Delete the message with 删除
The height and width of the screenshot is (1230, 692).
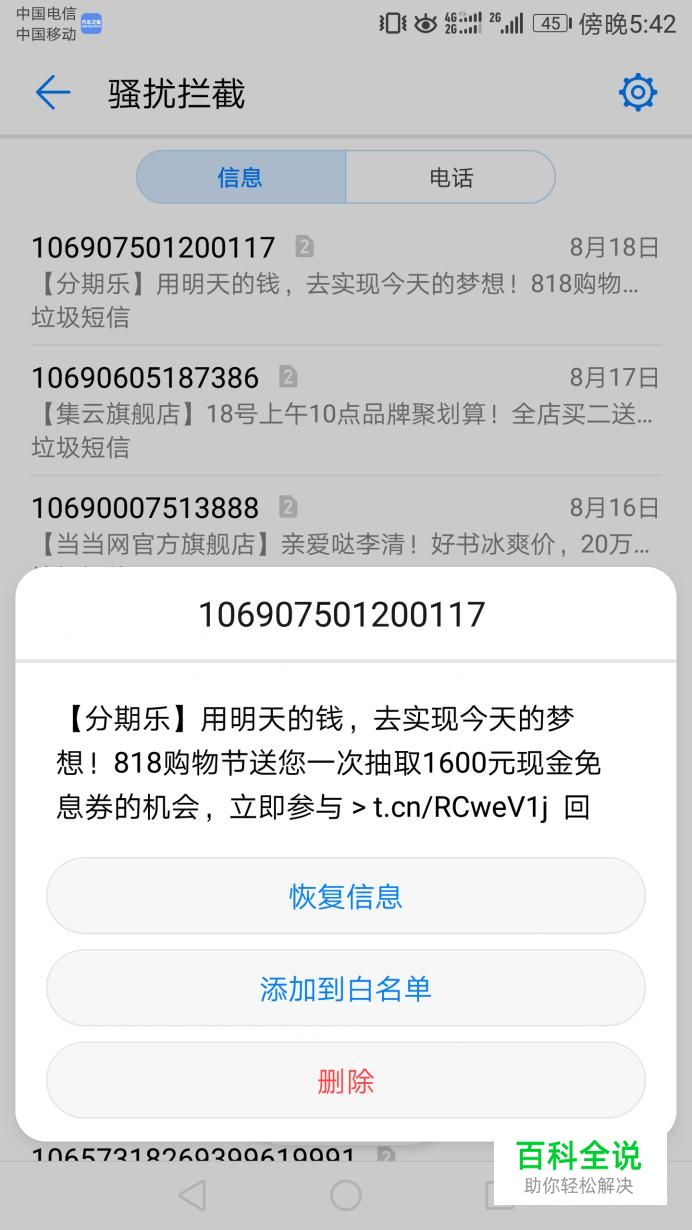tap(346, 1081)
